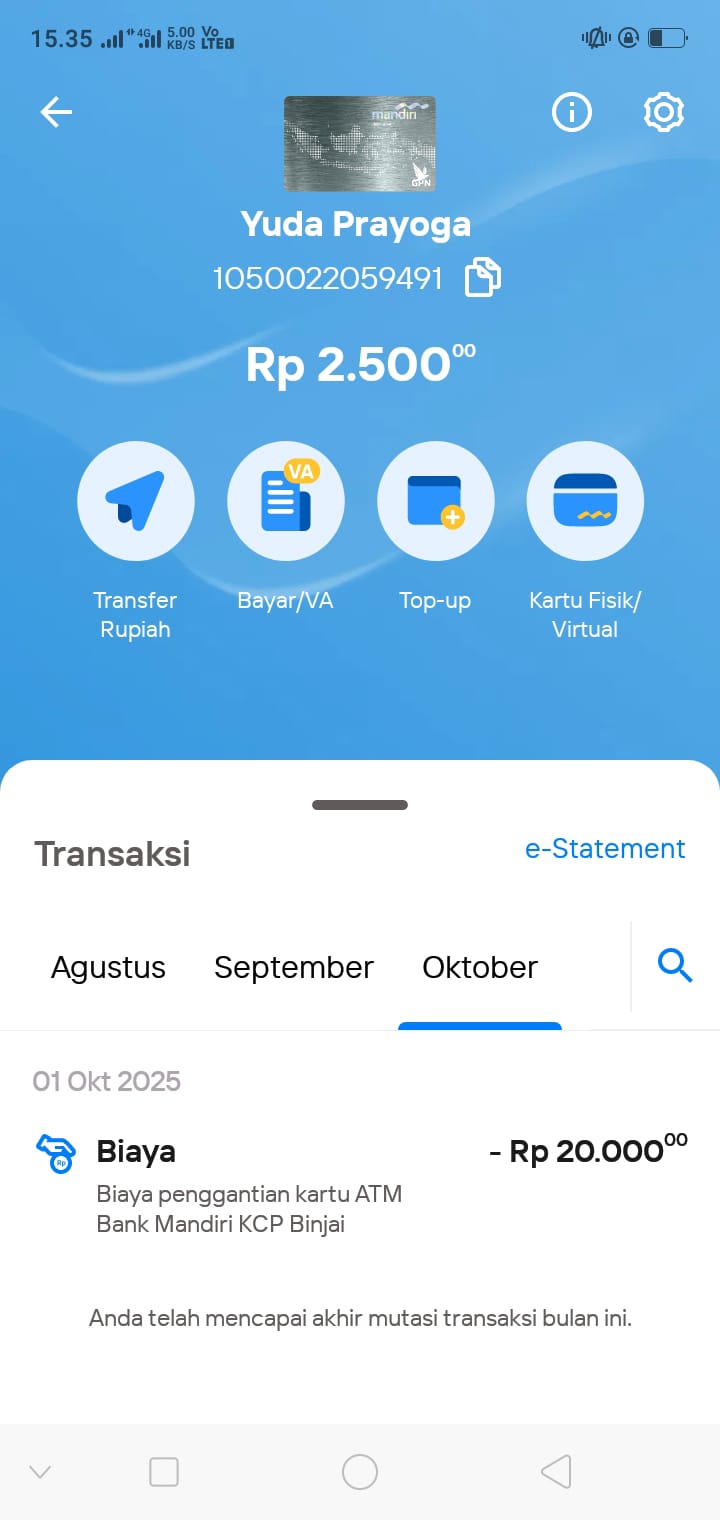
Task: Open the Top-up option
Action: (435, 501)
